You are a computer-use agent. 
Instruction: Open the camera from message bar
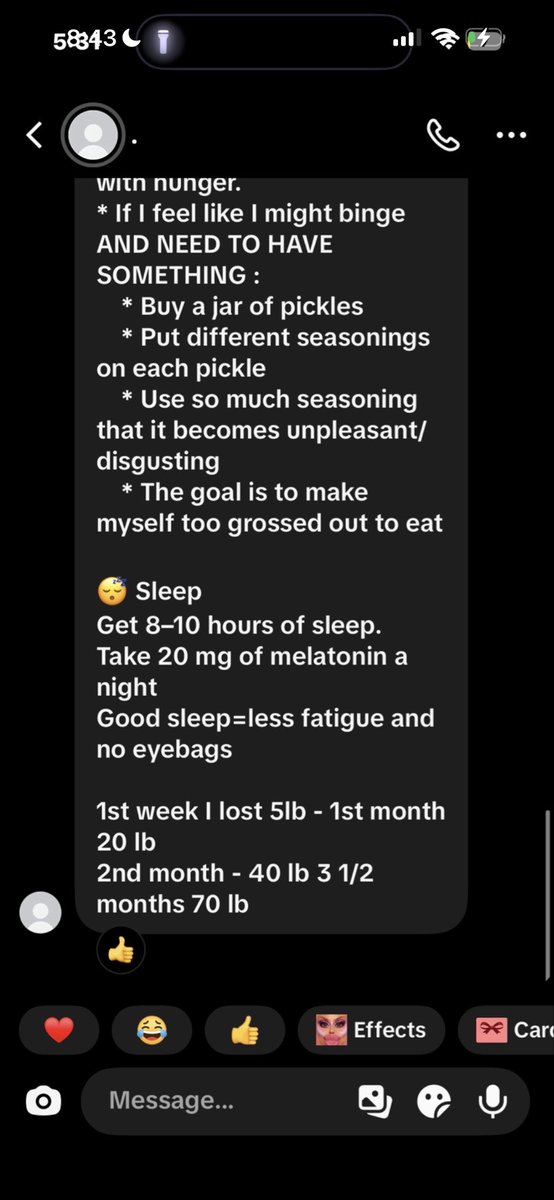click(x=43, y=1102)
